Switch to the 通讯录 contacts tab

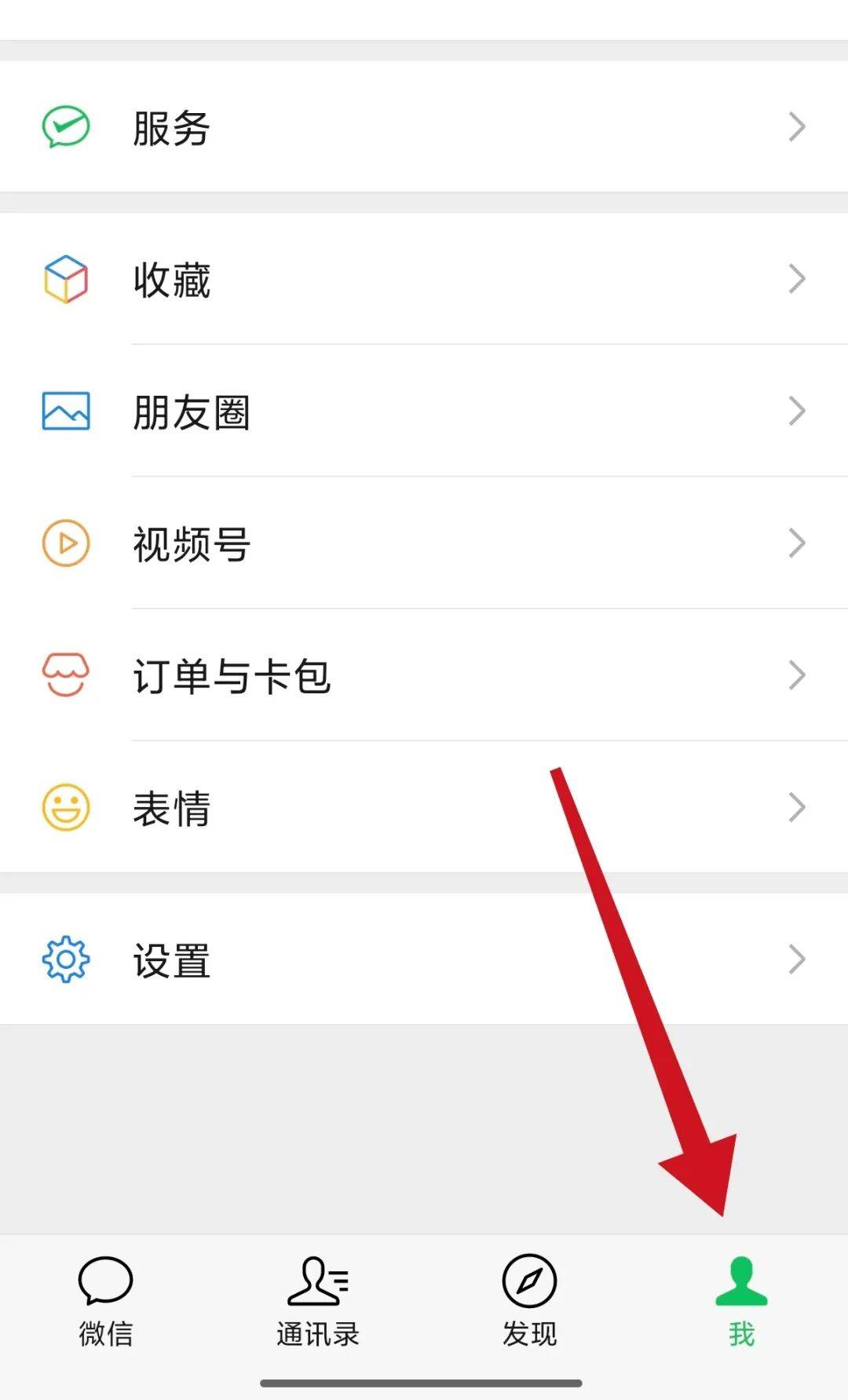(x=318, y=1300)
